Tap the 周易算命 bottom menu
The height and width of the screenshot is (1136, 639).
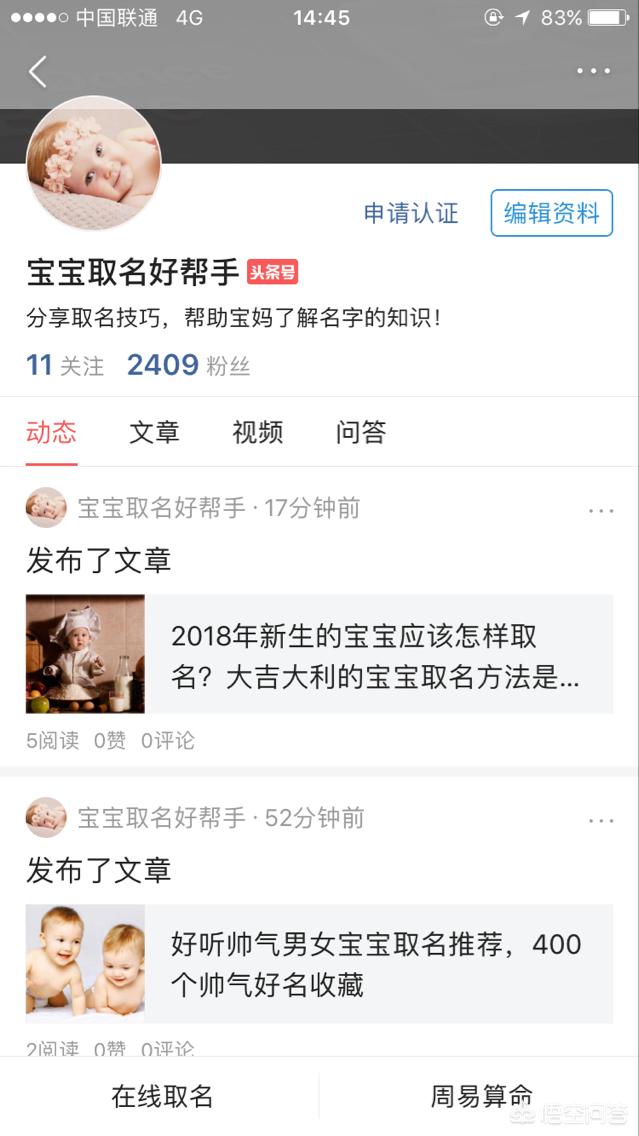481,1096
